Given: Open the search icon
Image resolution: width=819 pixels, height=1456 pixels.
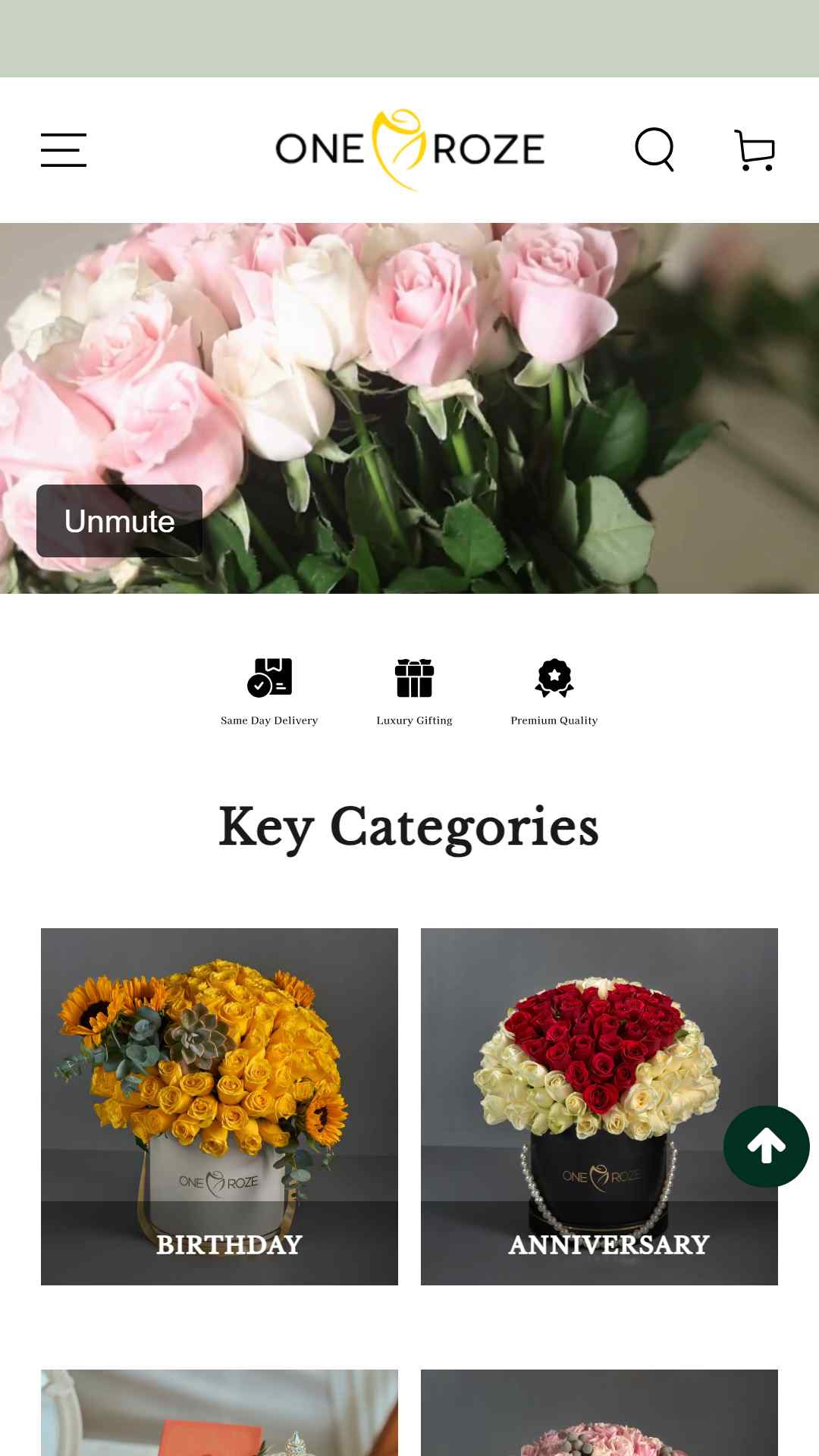Looking at the screenshot, I should [x=654, y=149].
